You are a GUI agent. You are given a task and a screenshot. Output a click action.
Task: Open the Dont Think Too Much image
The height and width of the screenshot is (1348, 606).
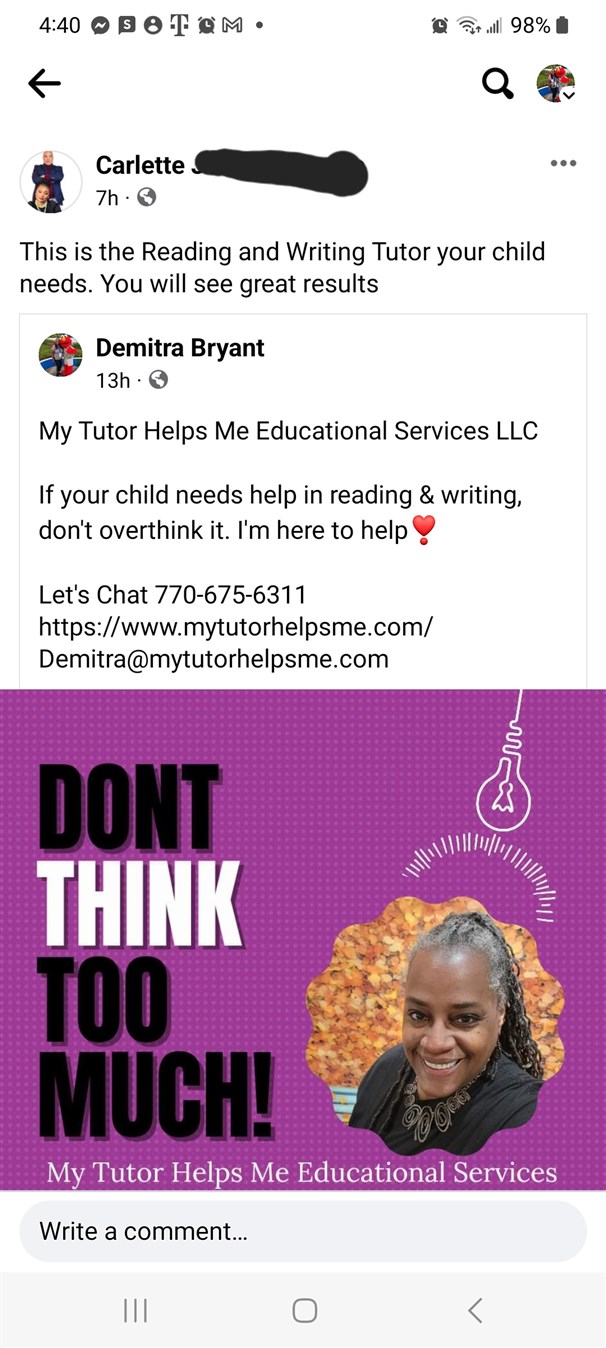302,938
